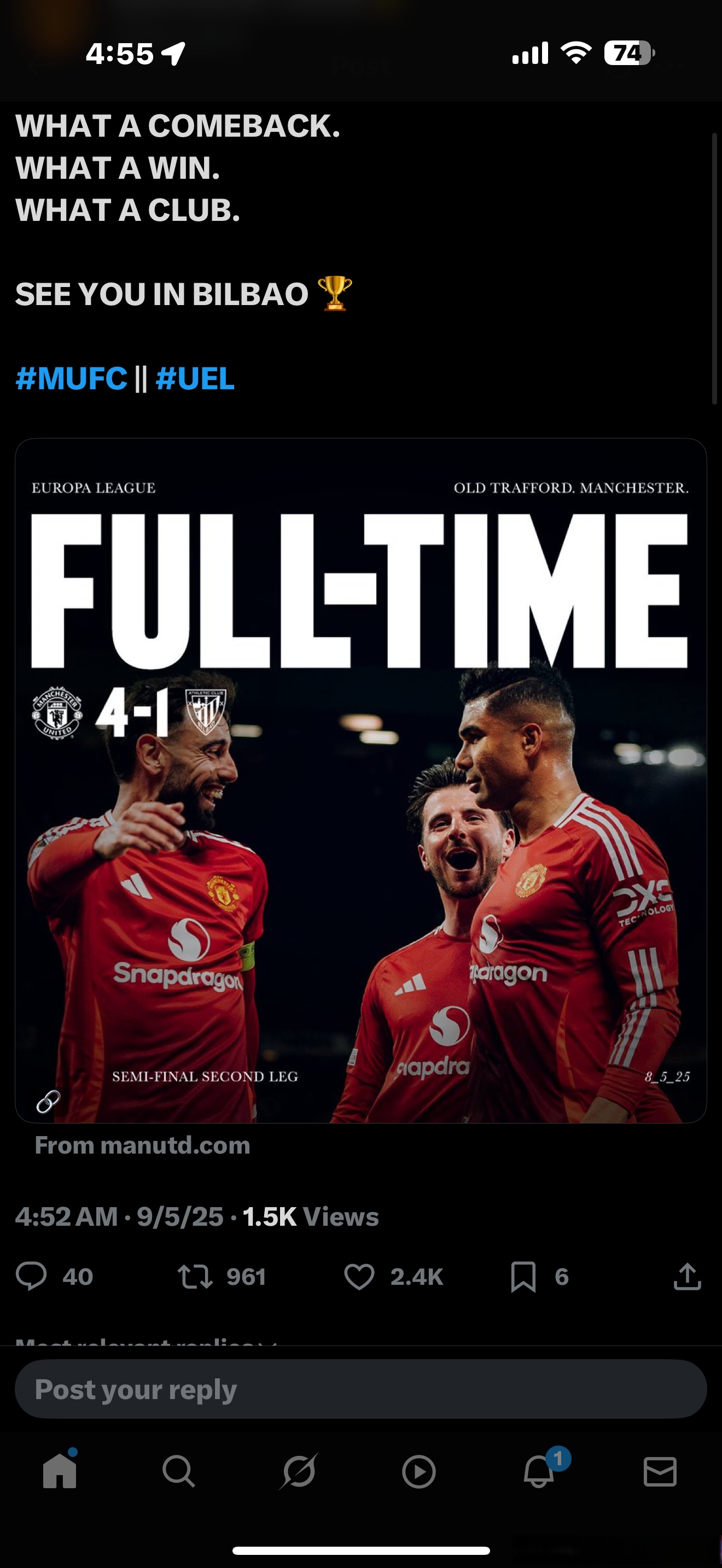Like this Manchester United post
This screenshot has height=1568, width=722.
359,1277
